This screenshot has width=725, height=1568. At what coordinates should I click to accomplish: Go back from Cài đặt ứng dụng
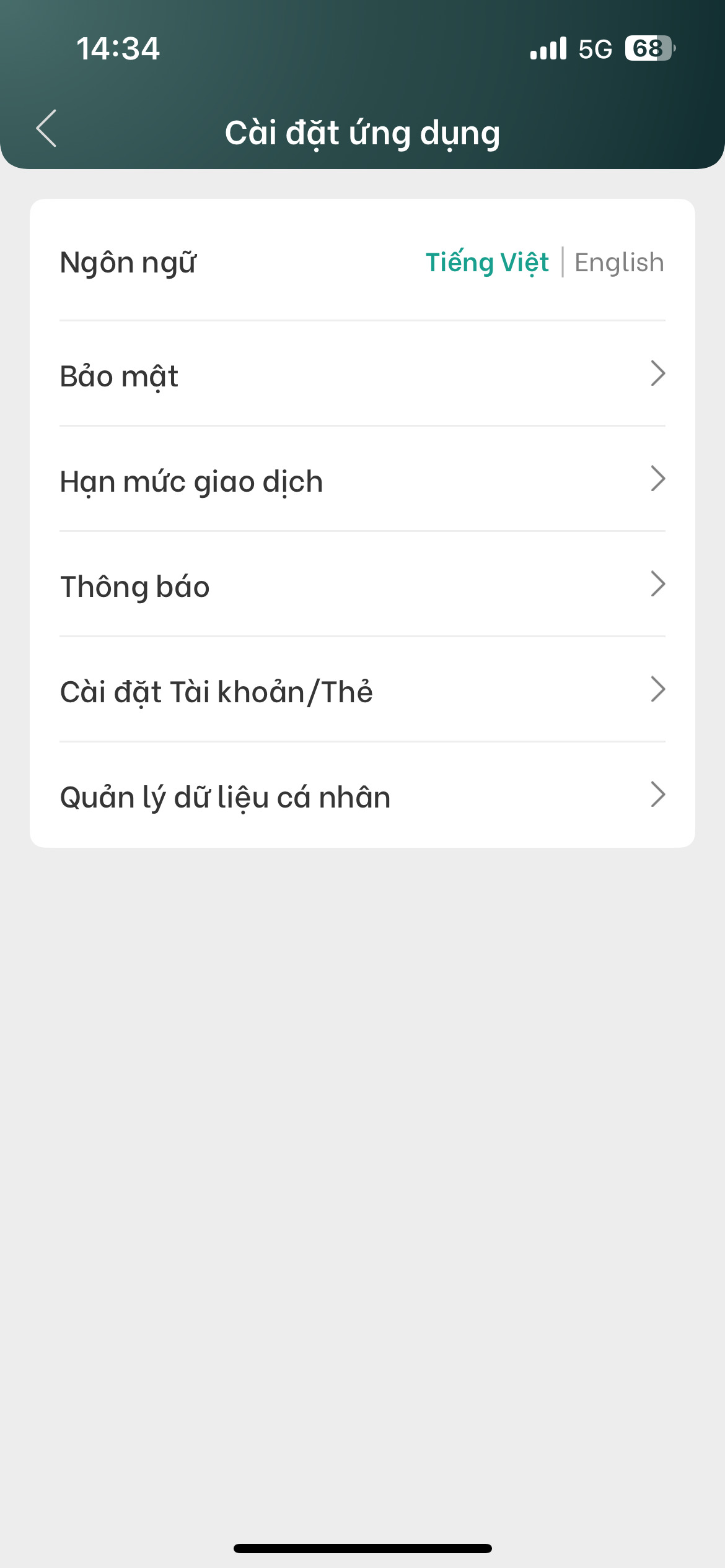tap(46, 128)
